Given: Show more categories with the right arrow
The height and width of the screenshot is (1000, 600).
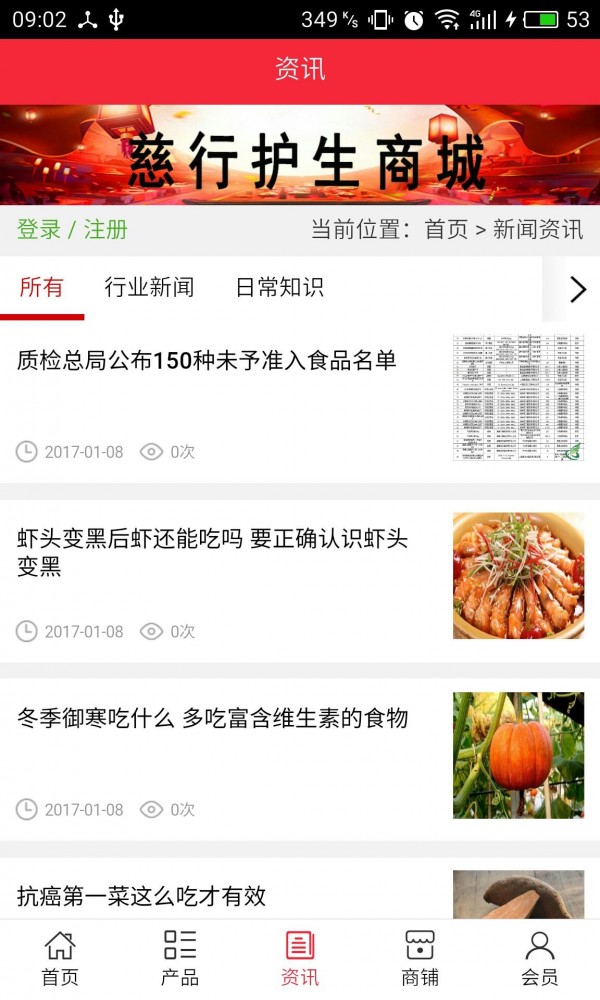Looking at the screenshot, I should tap(577, 289).
